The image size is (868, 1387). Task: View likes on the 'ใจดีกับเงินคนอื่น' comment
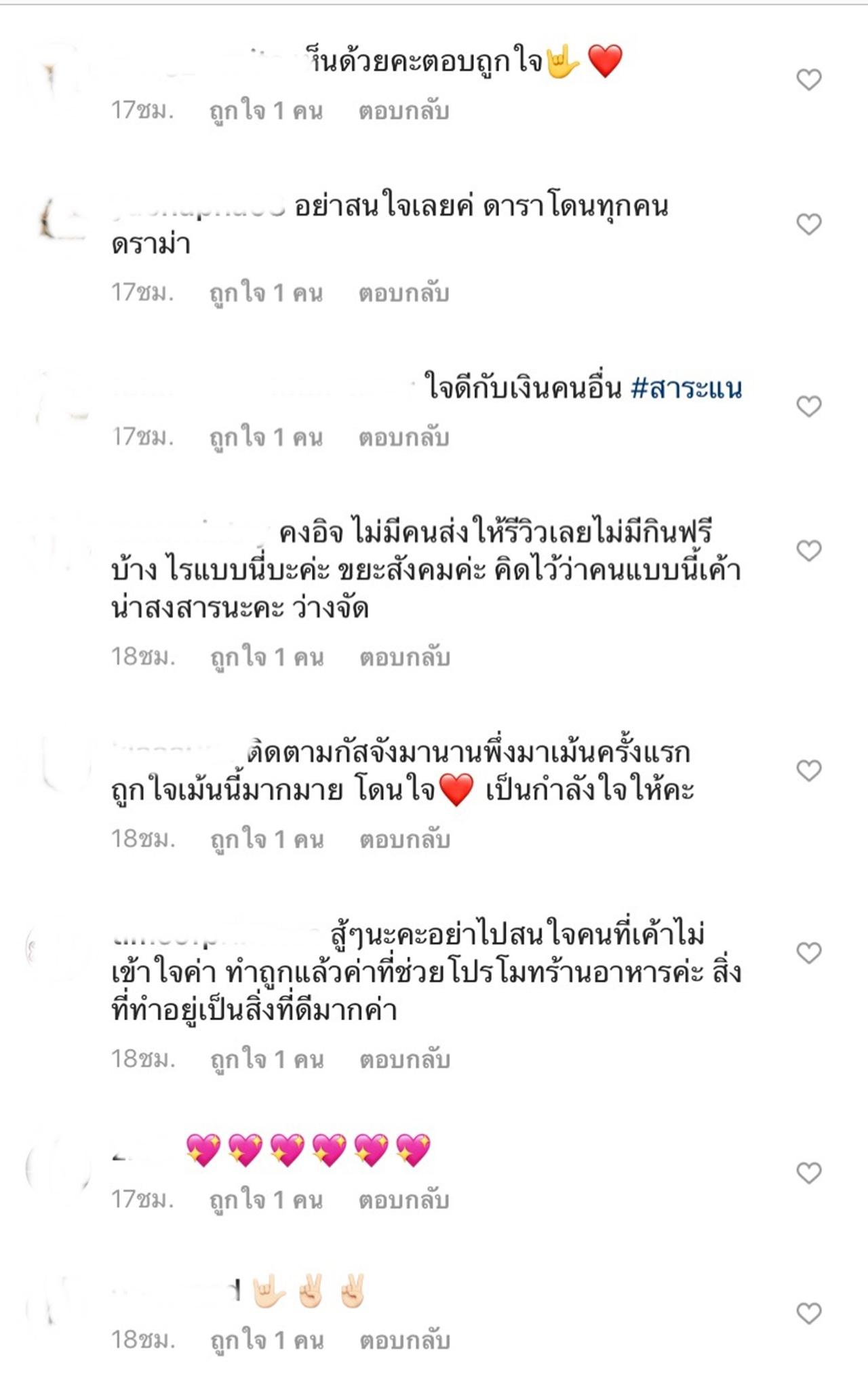(266, 437)
